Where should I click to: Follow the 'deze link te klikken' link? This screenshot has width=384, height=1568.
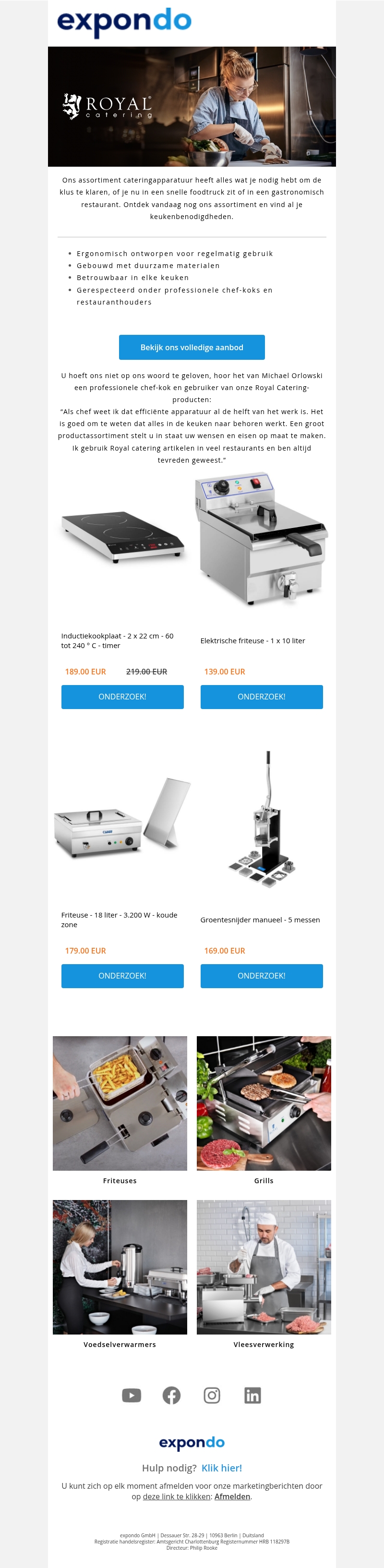177,1496
